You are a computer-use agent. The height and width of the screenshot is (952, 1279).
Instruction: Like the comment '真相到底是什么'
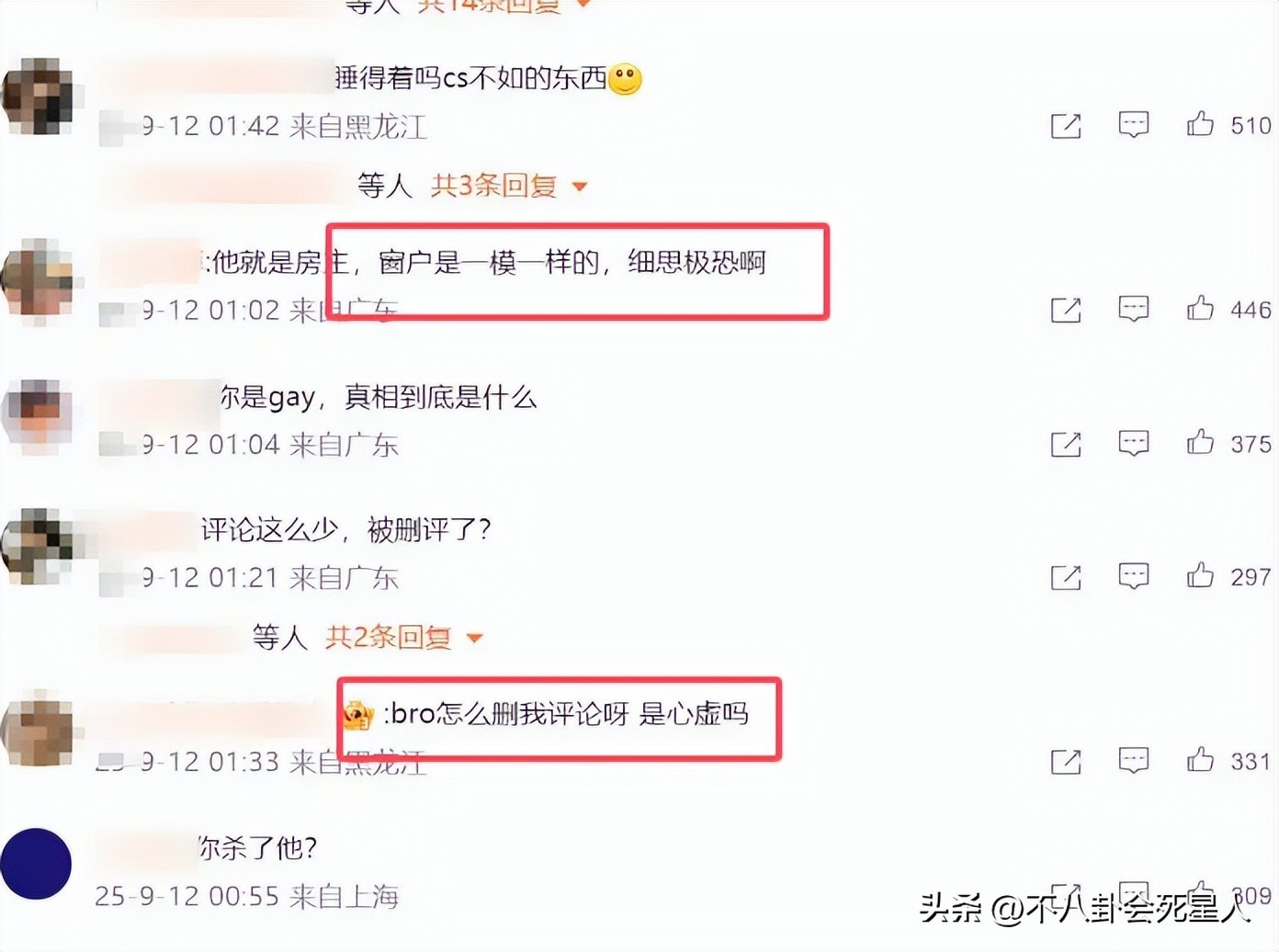[x=1200, y=443]
